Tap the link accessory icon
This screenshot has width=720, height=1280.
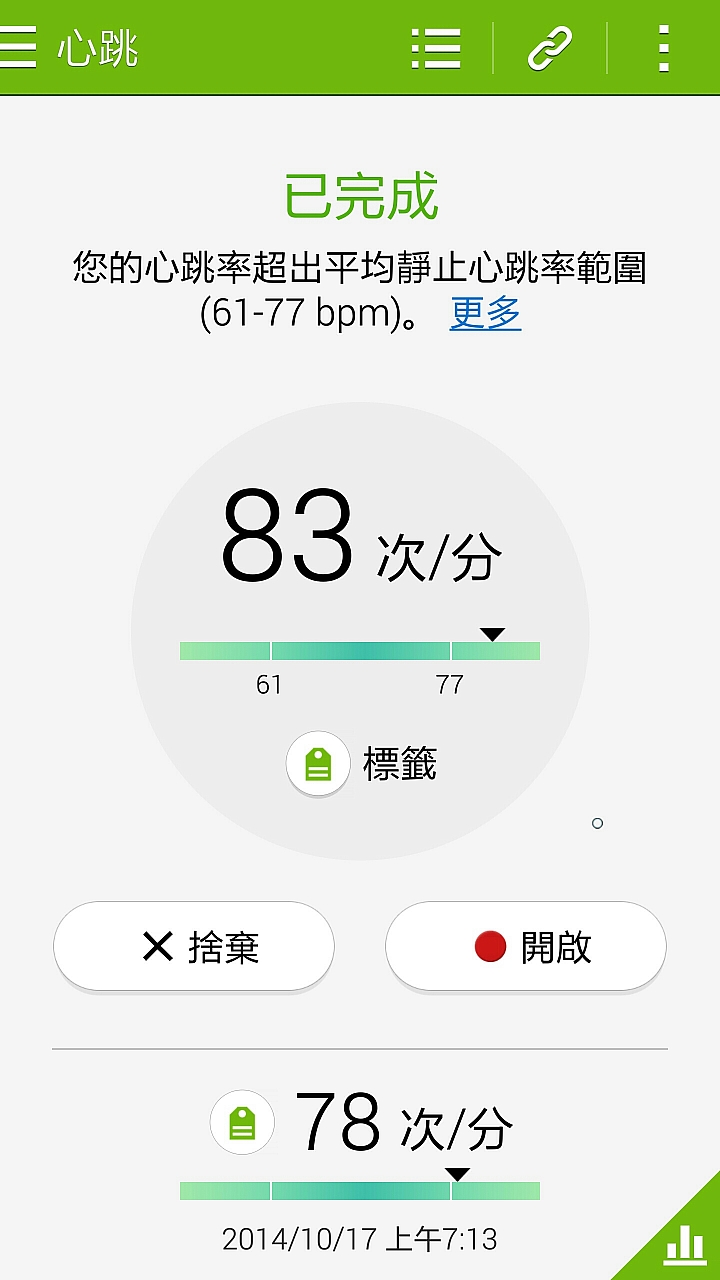550,48
